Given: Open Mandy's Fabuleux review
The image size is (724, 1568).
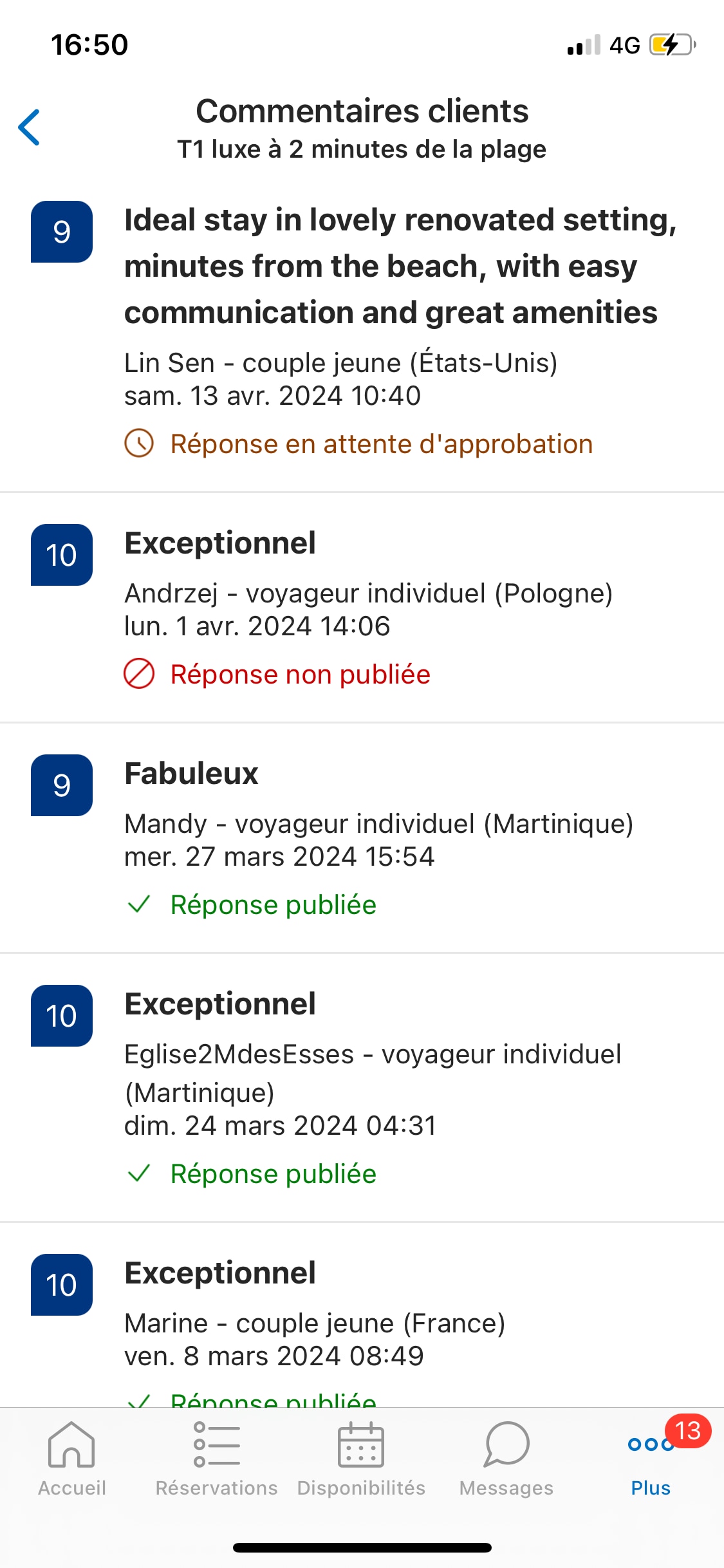Looking at the screenshot, I should [362, 838].
